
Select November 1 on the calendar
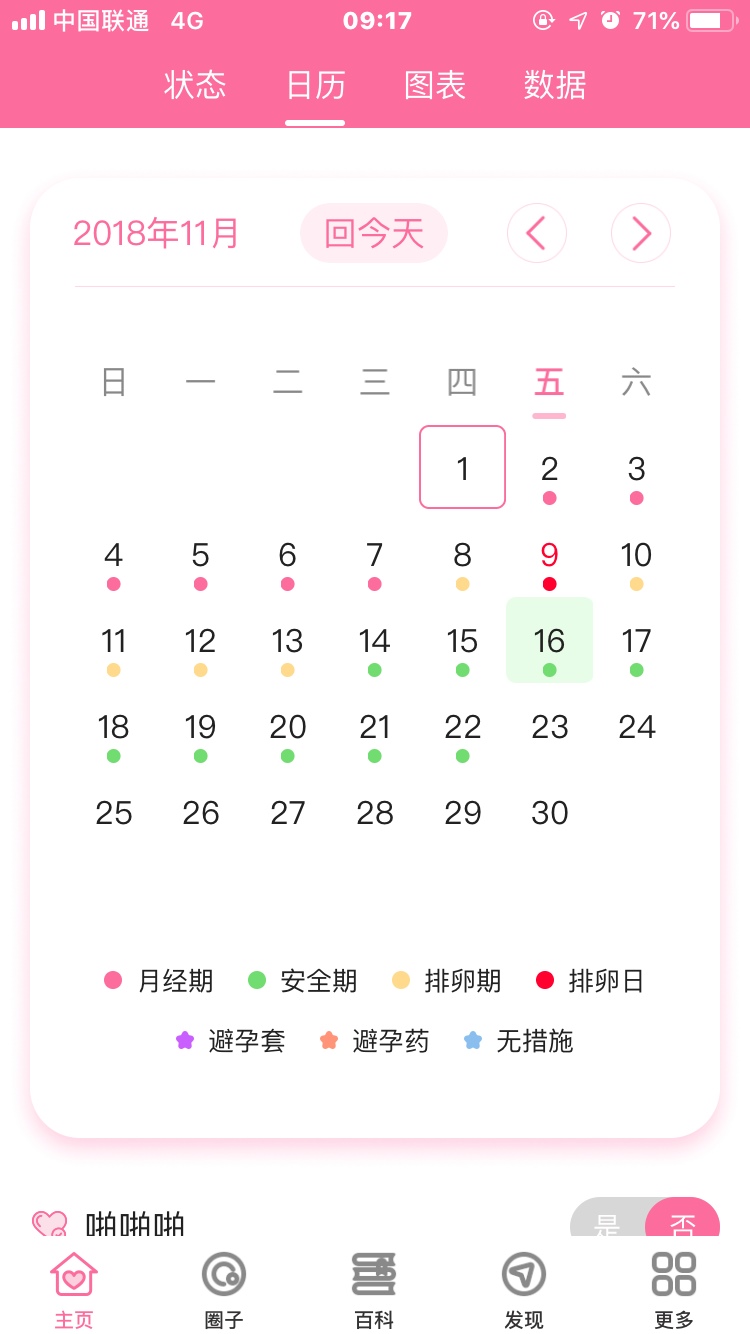coord(462,468)
